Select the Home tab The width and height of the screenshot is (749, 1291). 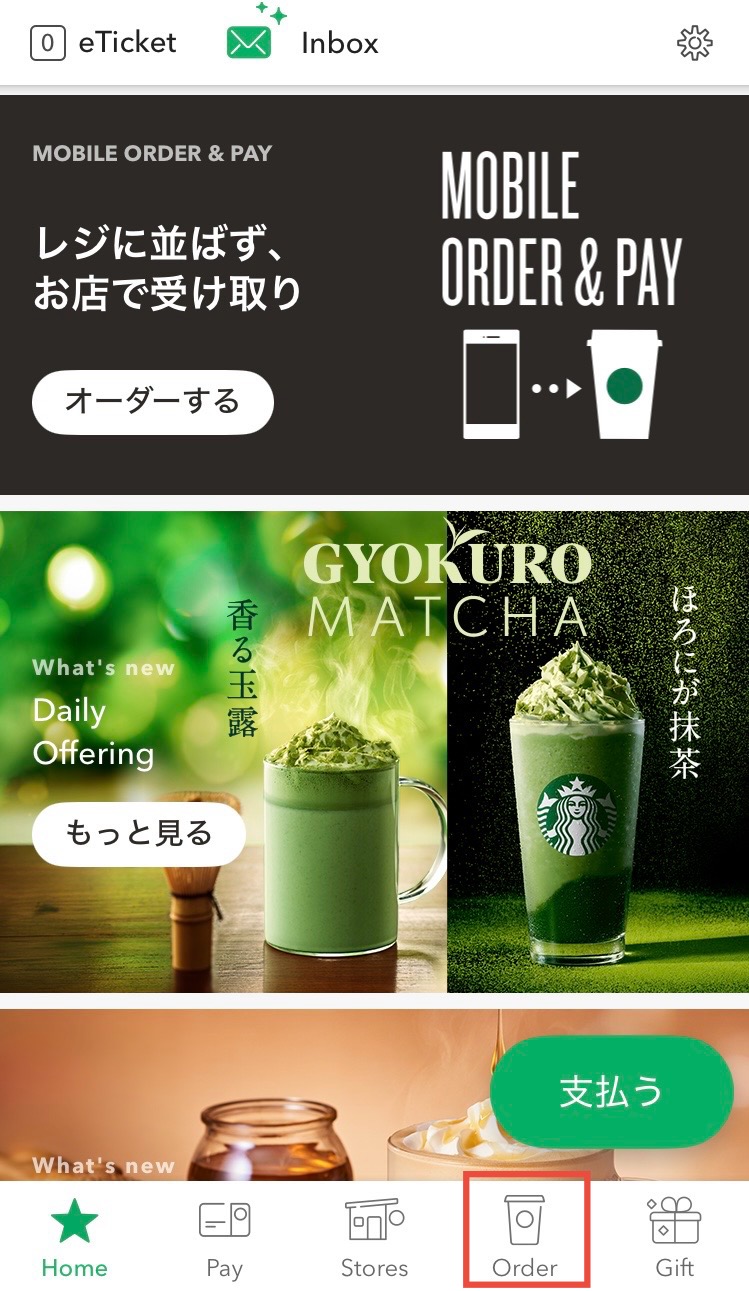pos(74,1238)
